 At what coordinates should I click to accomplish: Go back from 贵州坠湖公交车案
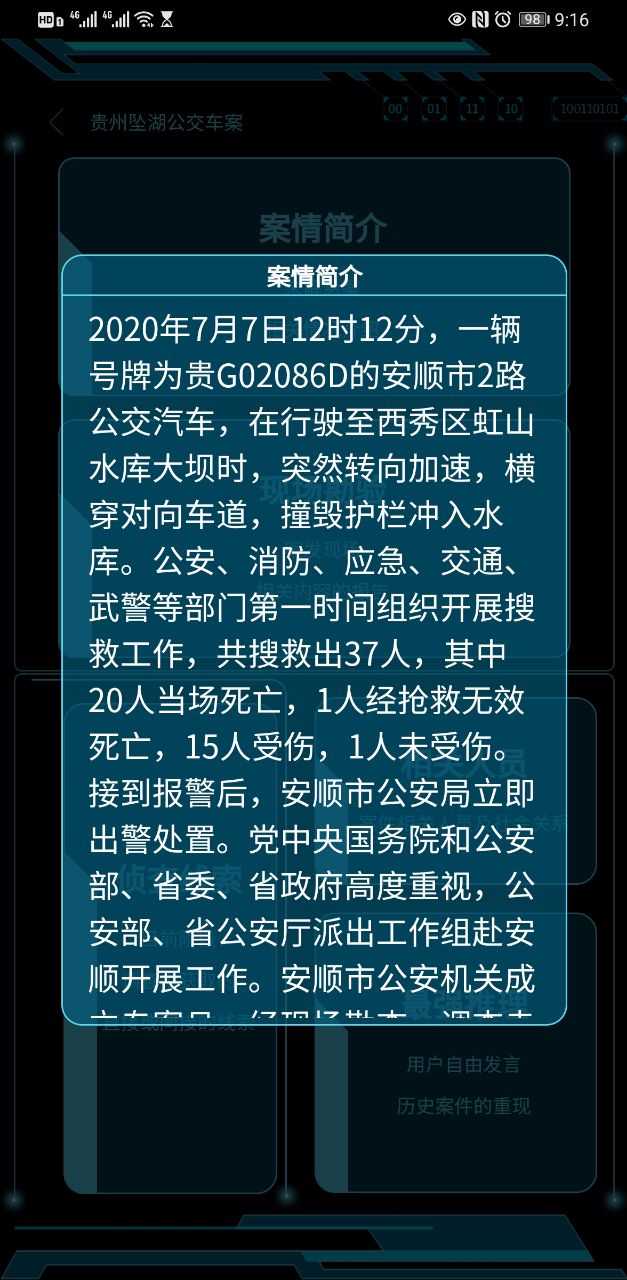point(57,123)
